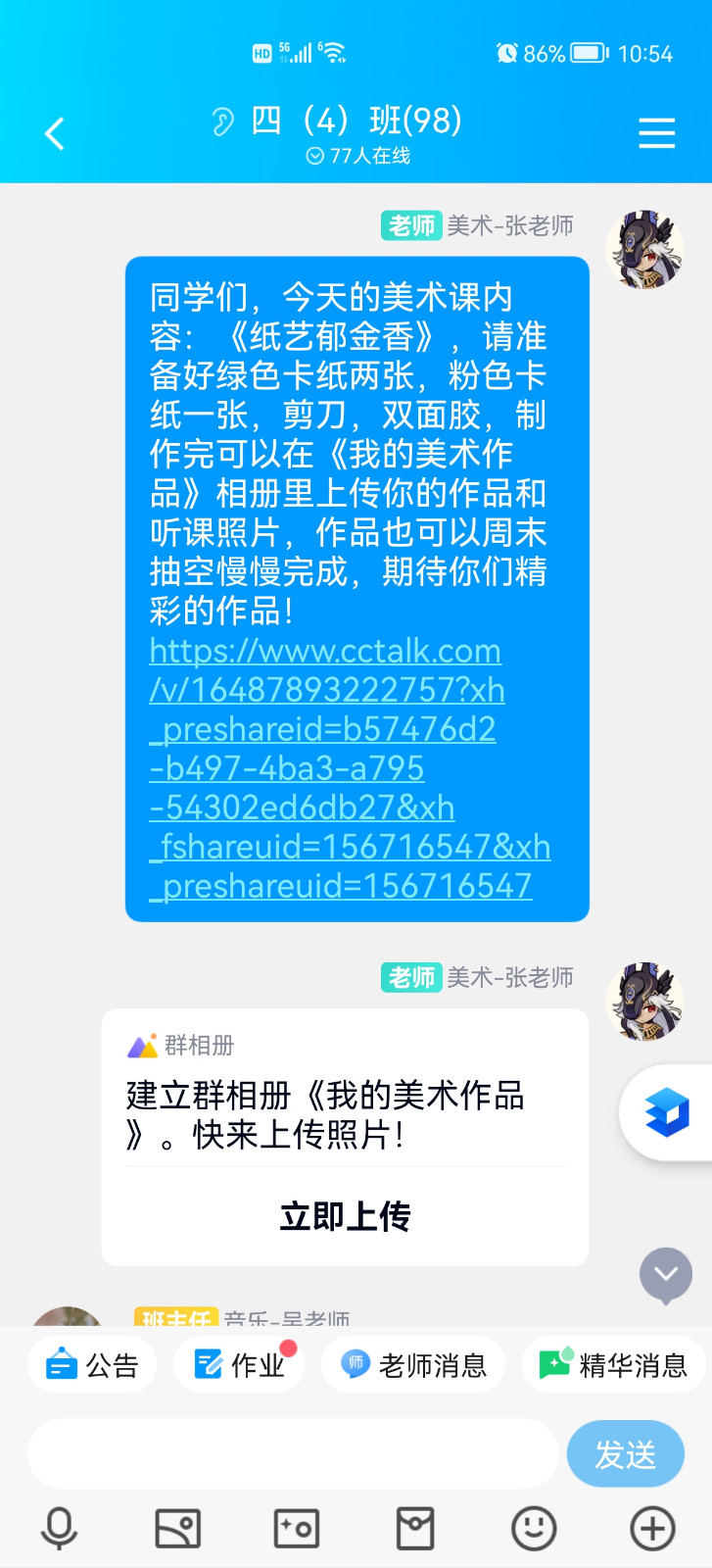Open the 公告 announcements chip
Image resolution: width=712 pixels, height=1568 pixels.
[x=93, y=1364]
